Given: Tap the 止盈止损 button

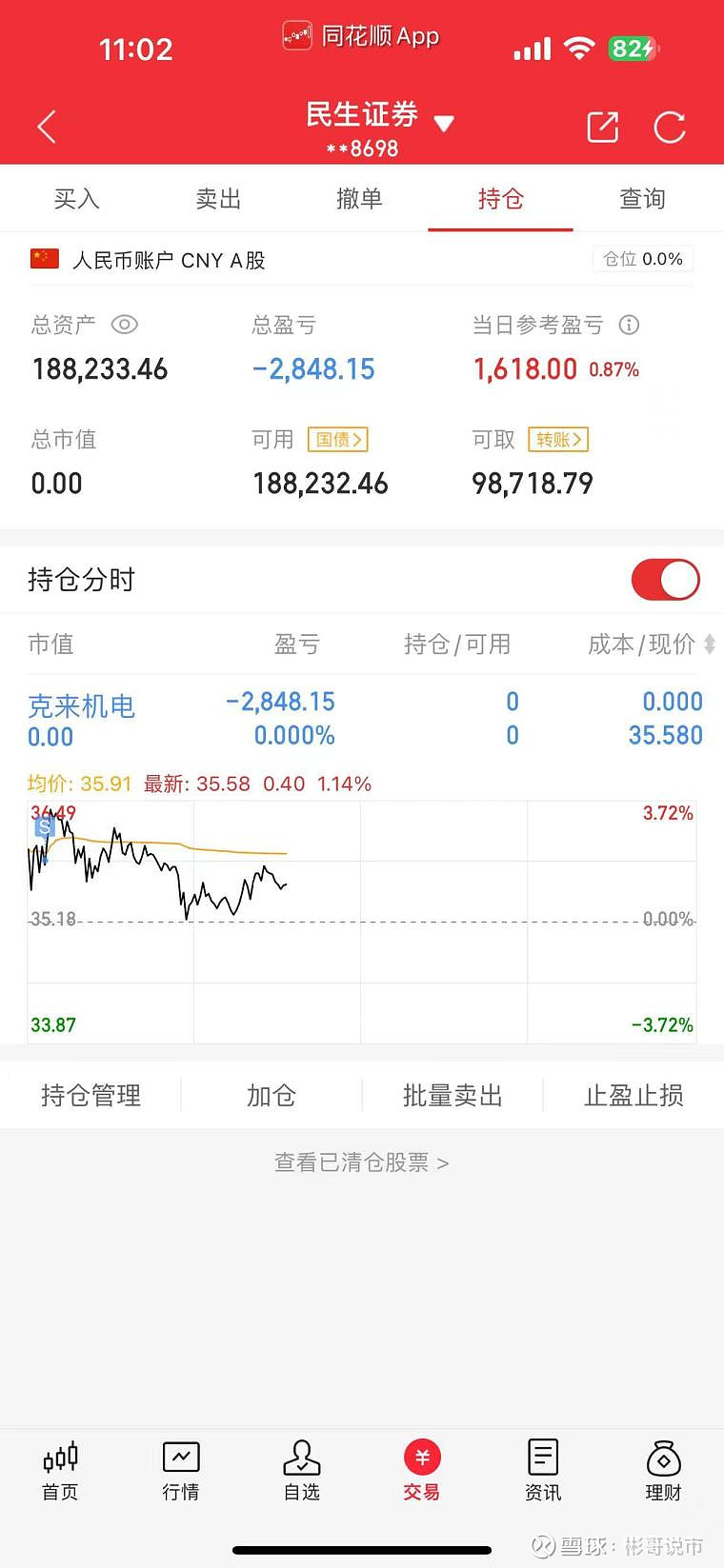Looking at the screenshot, I should coord(633,1095).
